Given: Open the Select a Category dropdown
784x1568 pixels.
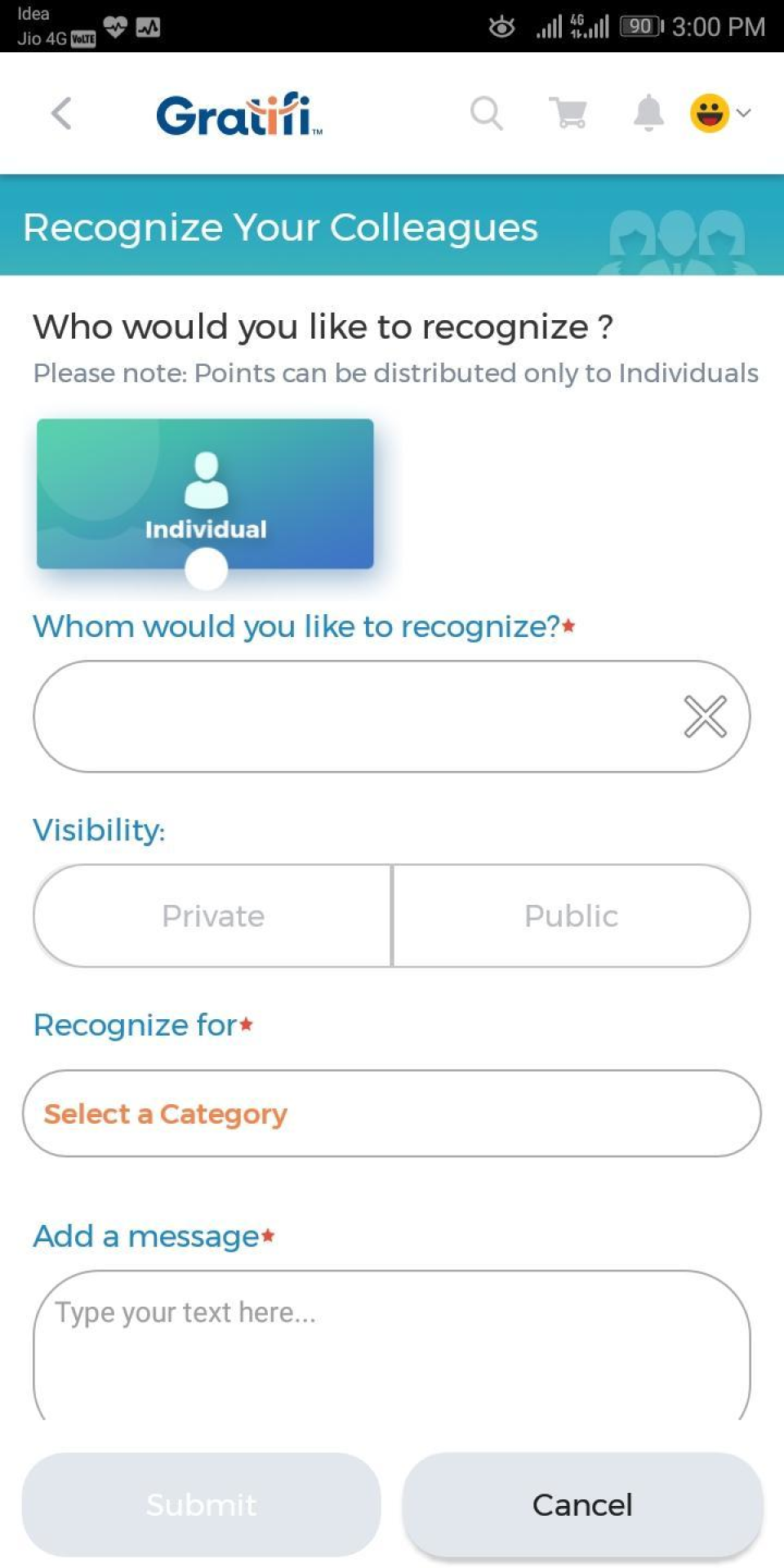Looking at the screenshot, I should click(392, 1113).
